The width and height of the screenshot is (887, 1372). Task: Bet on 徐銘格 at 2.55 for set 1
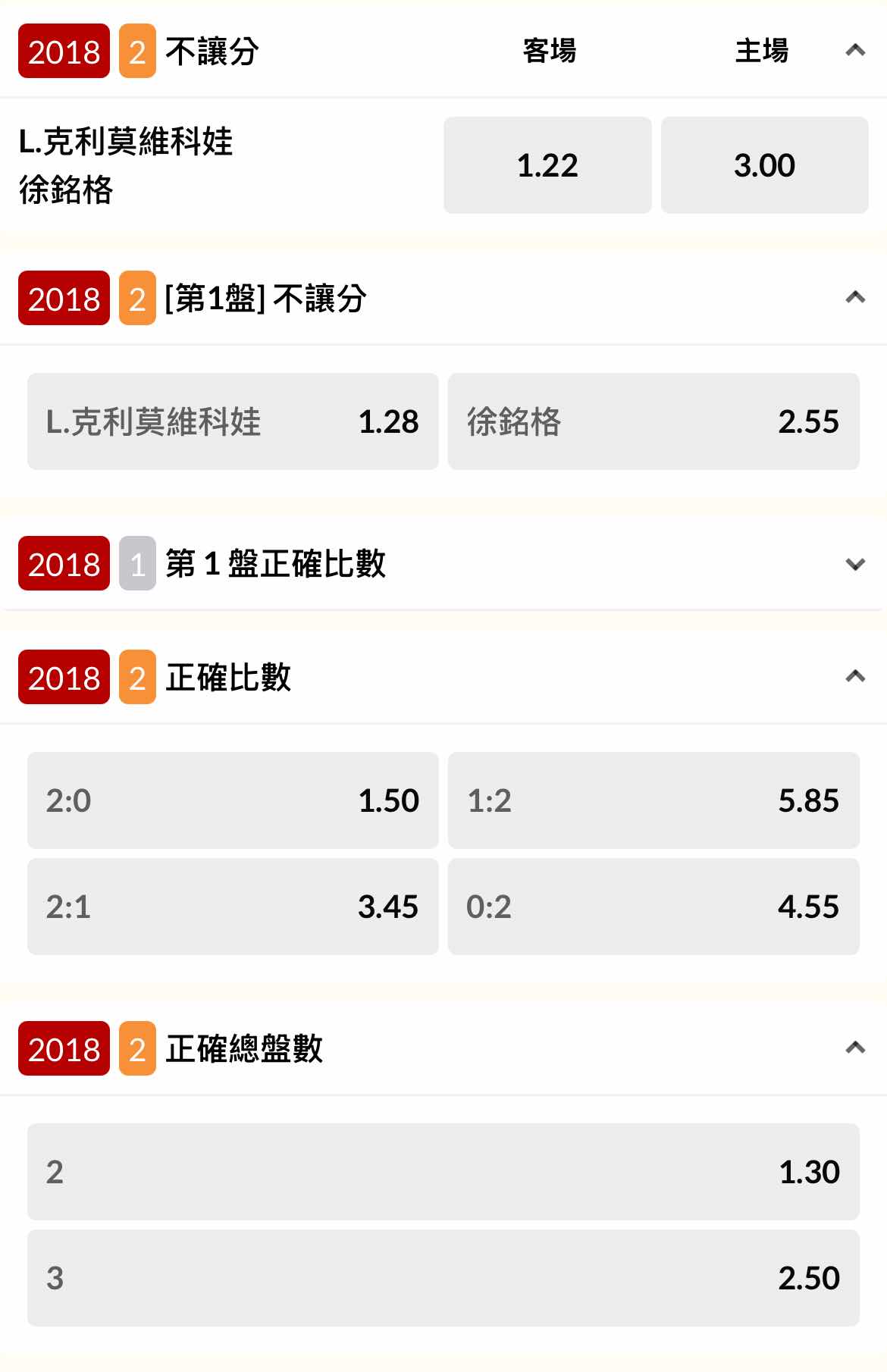(x=653, y=421)
